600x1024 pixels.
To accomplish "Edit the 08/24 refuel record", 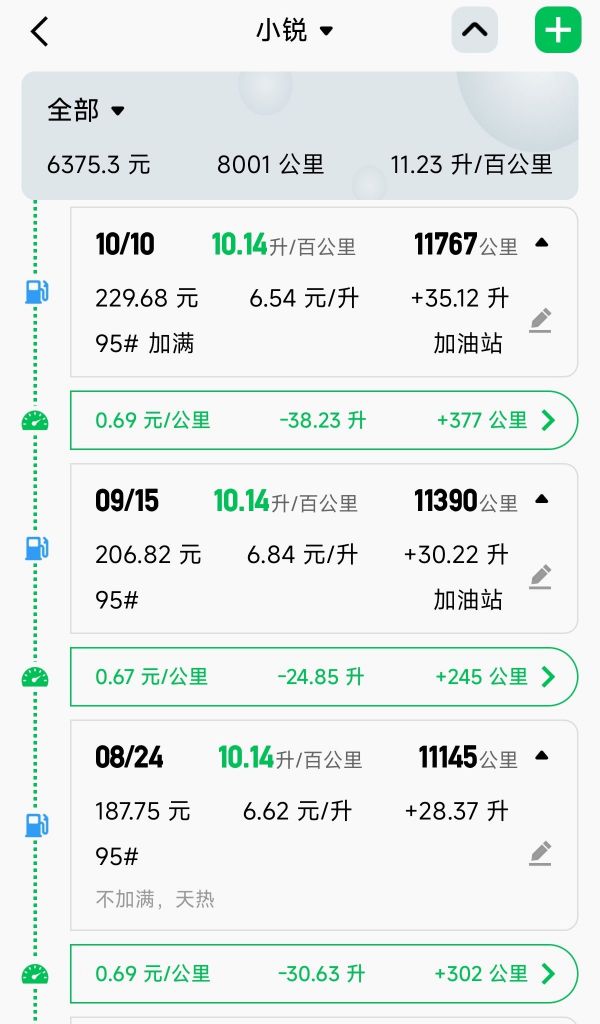I will [540, 853].
